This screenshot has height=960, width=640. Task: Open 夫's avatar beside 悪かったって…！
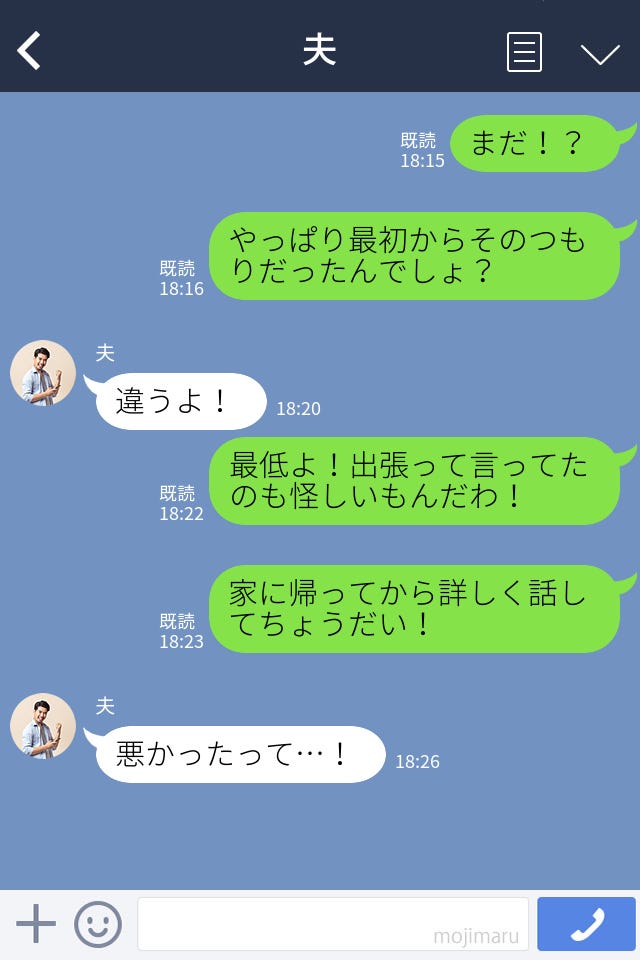[43, 726]
